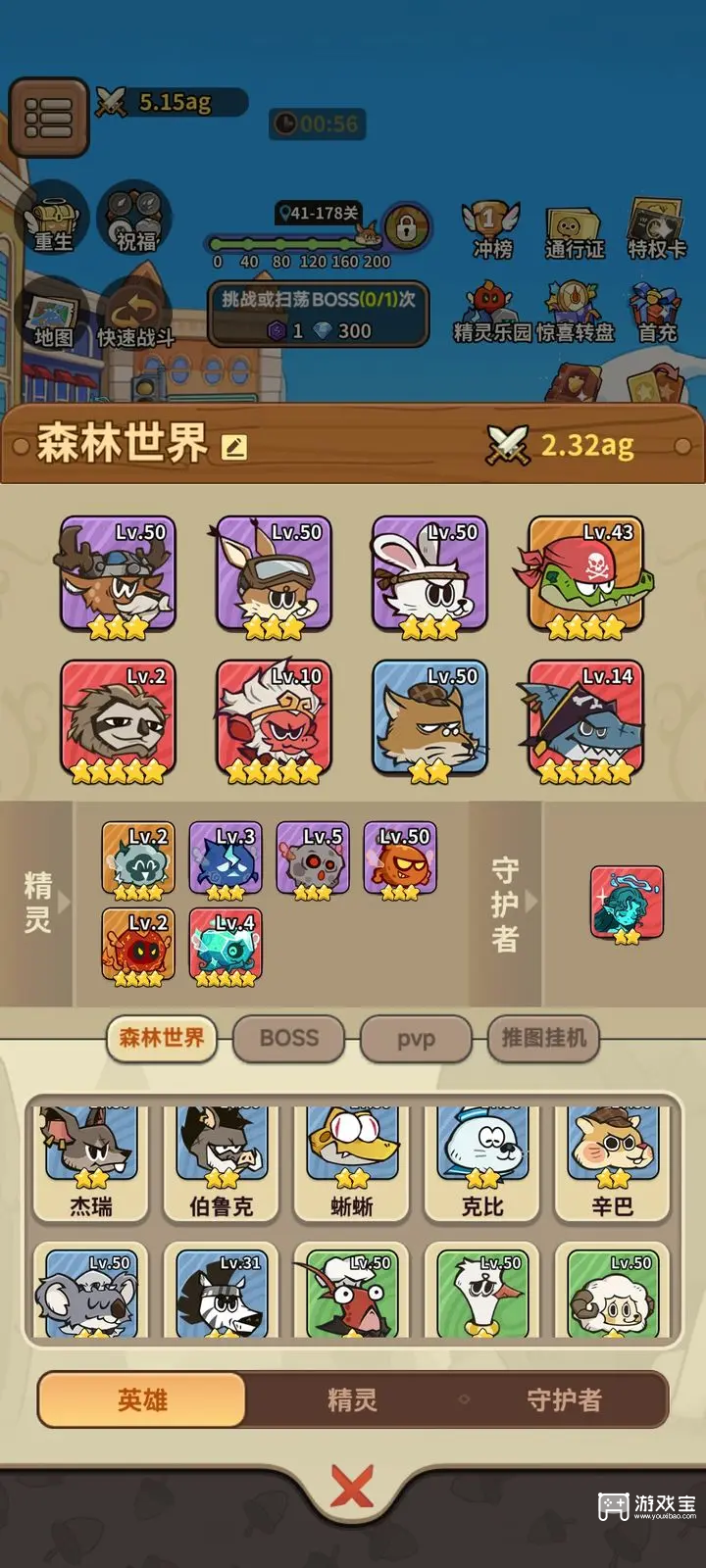Select hero 杰瑞 from the roster
The height and width of the screenshot is (1568, 706).
point(89,1161)
